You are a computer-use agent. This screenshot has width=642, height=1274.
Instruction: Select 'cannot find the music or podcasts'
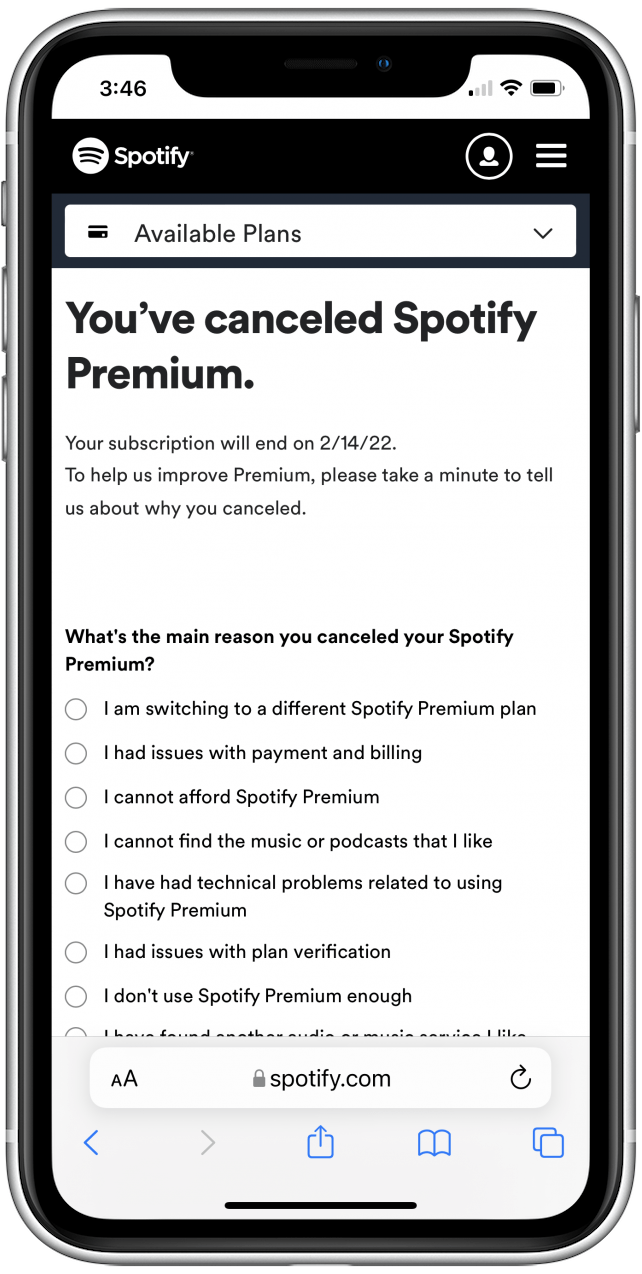(76, 841)
